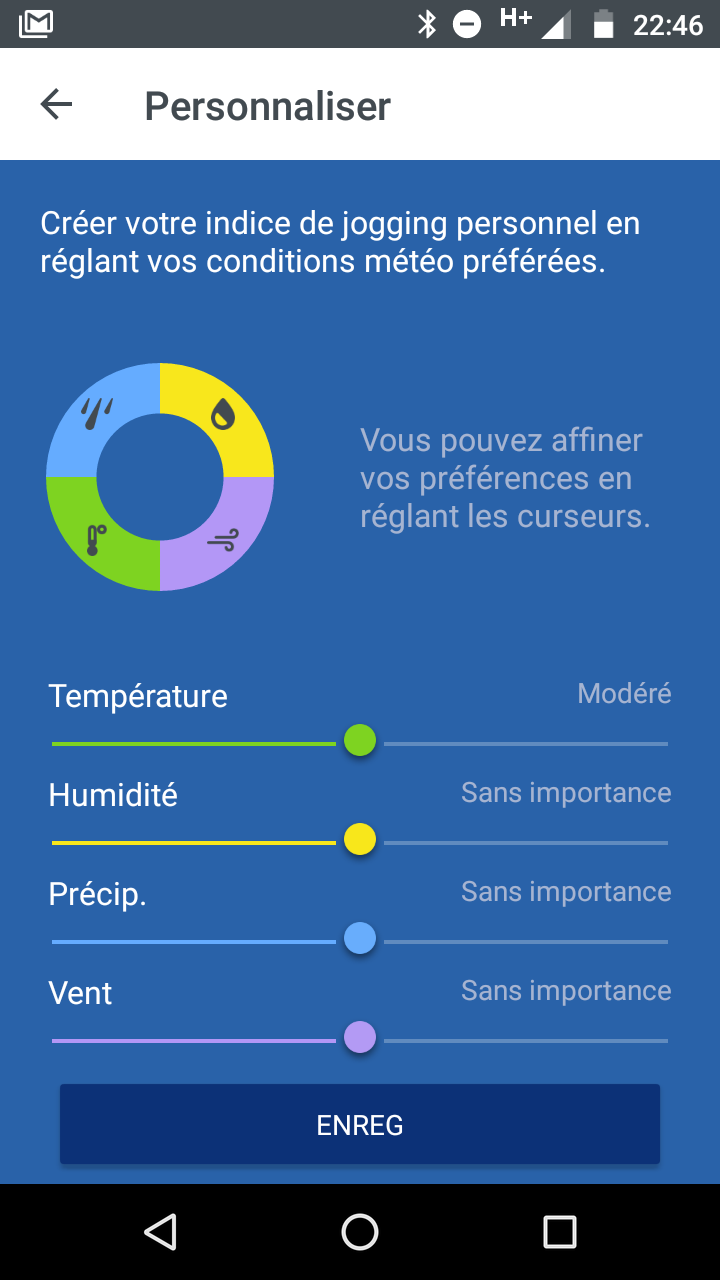Tap the green Température slider handle
This screenshot has height=1280, width=720.
[x=360, y=741]
